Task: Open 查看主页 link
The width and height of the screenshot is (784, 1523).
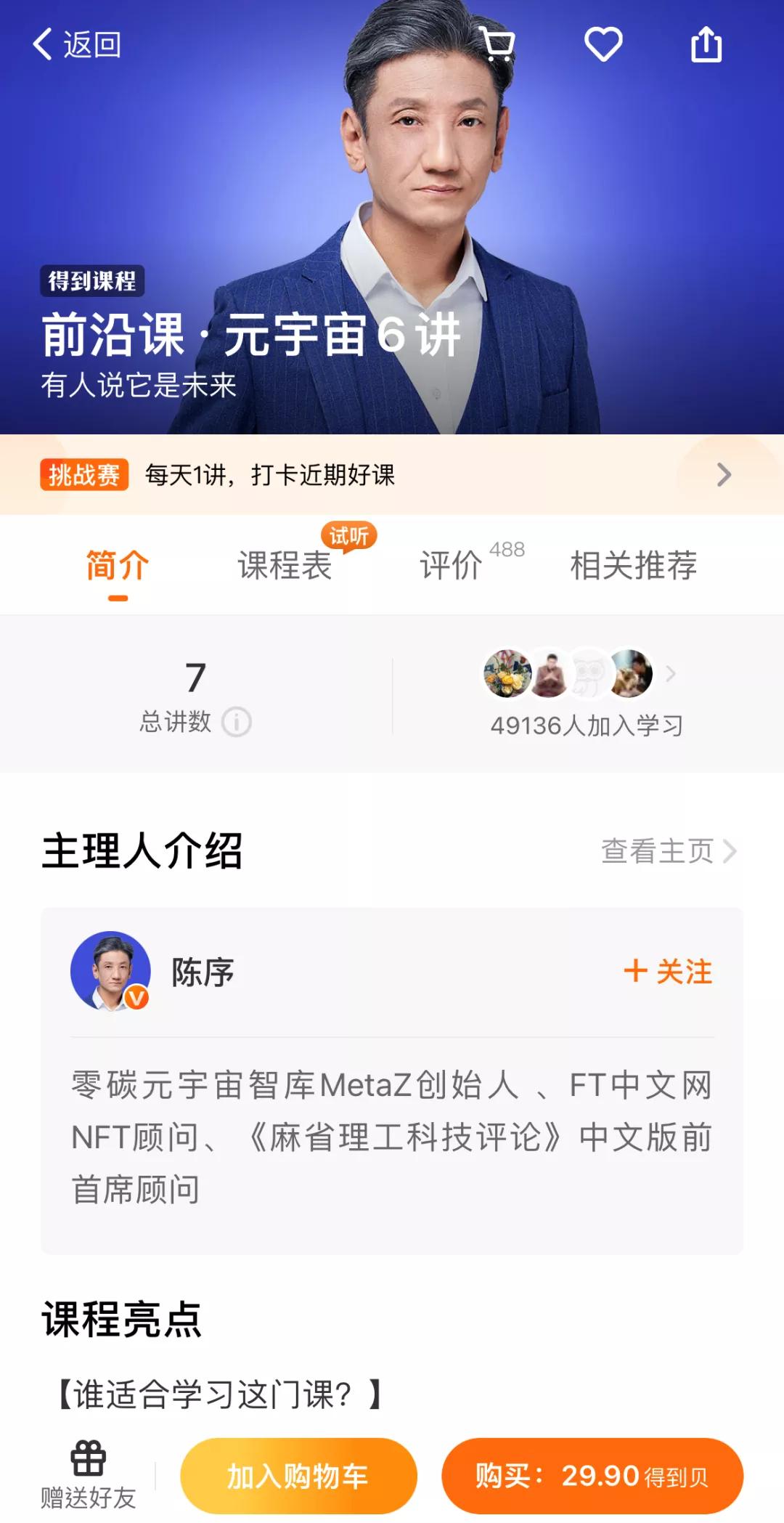Action: pos(668,851)
